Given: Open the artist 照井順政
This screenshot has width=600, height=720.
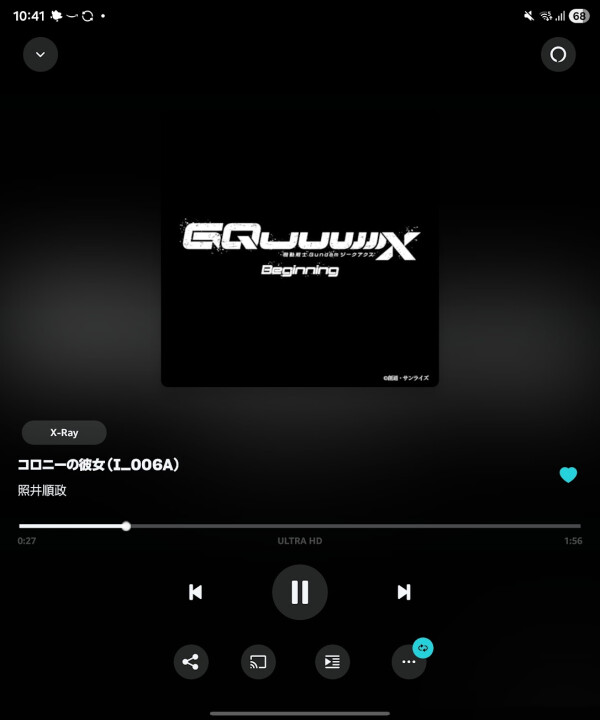Looking at the screenshot, I should click(x=42, y=490).
